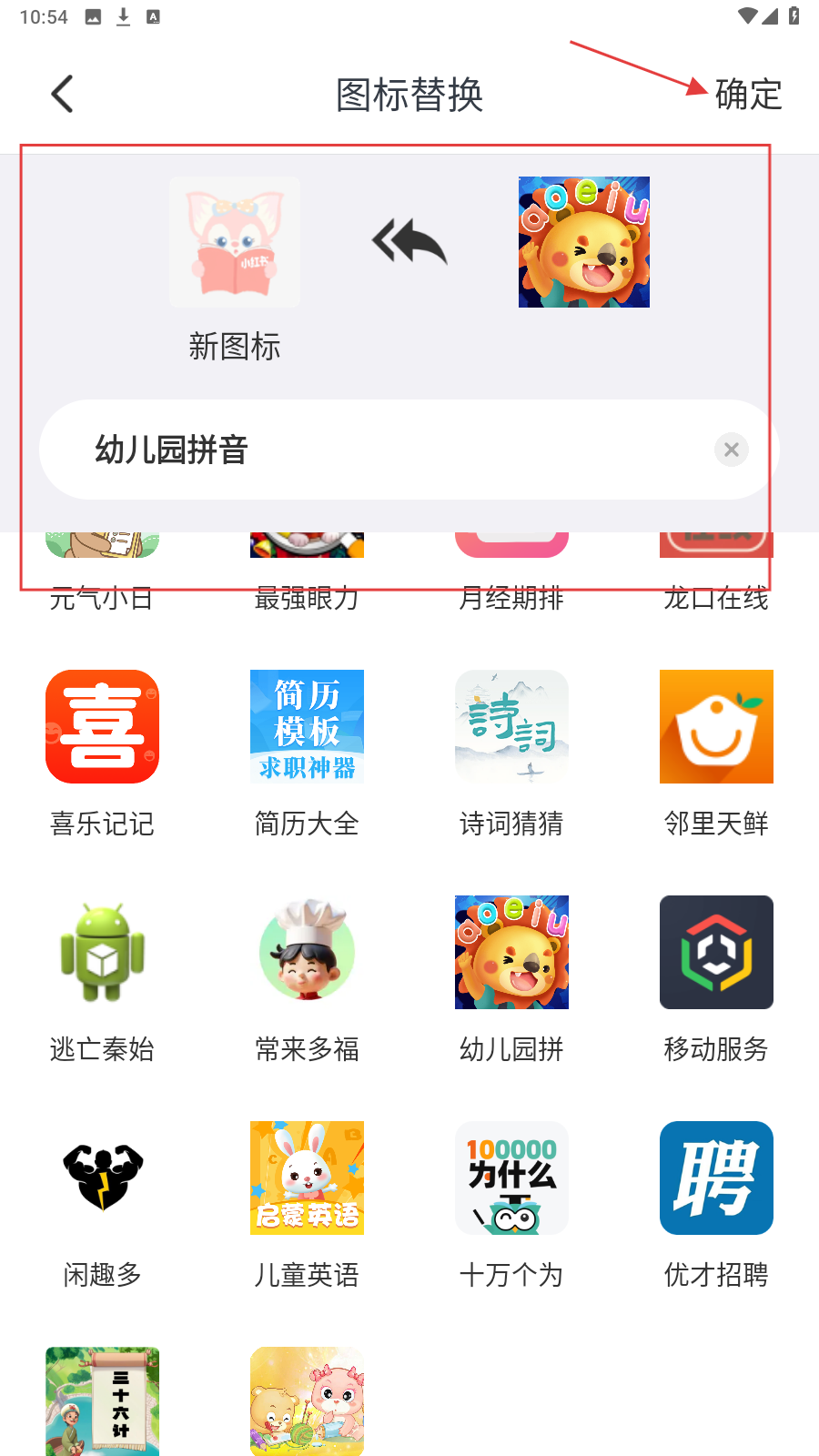Clear the 幼儿园拼音 name field
Screen dimensions: 819x1456
(x=731, y=450)
